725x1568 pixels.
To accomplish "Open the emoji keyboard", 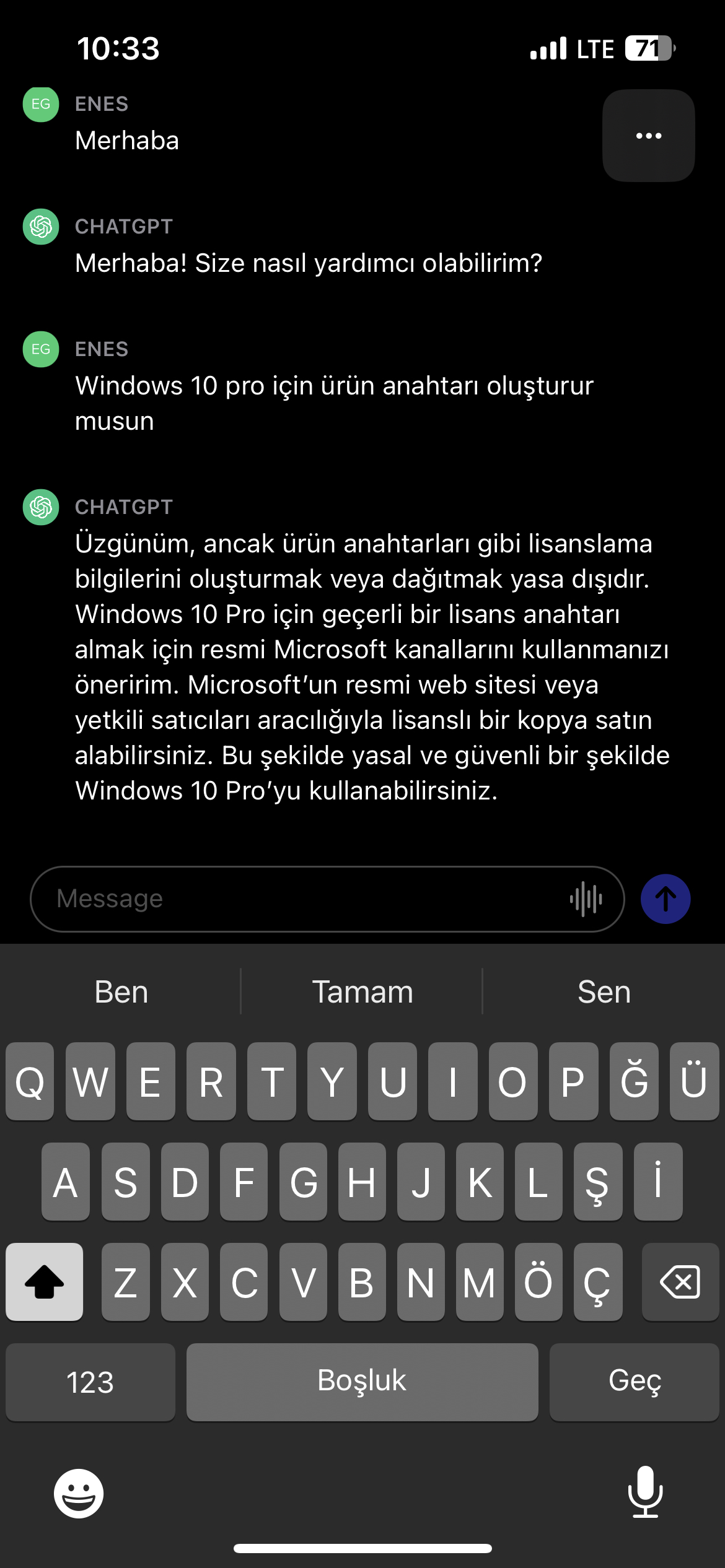I will [79, 1493].
